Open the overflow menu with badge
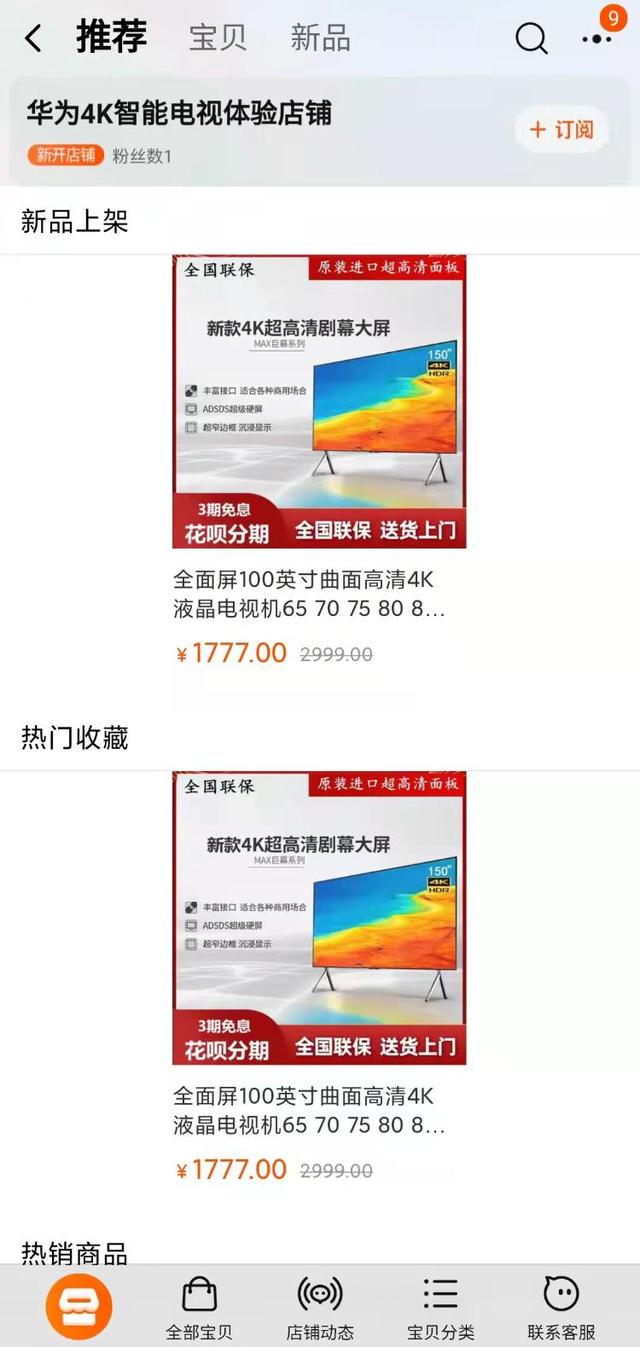 point(597,38)
